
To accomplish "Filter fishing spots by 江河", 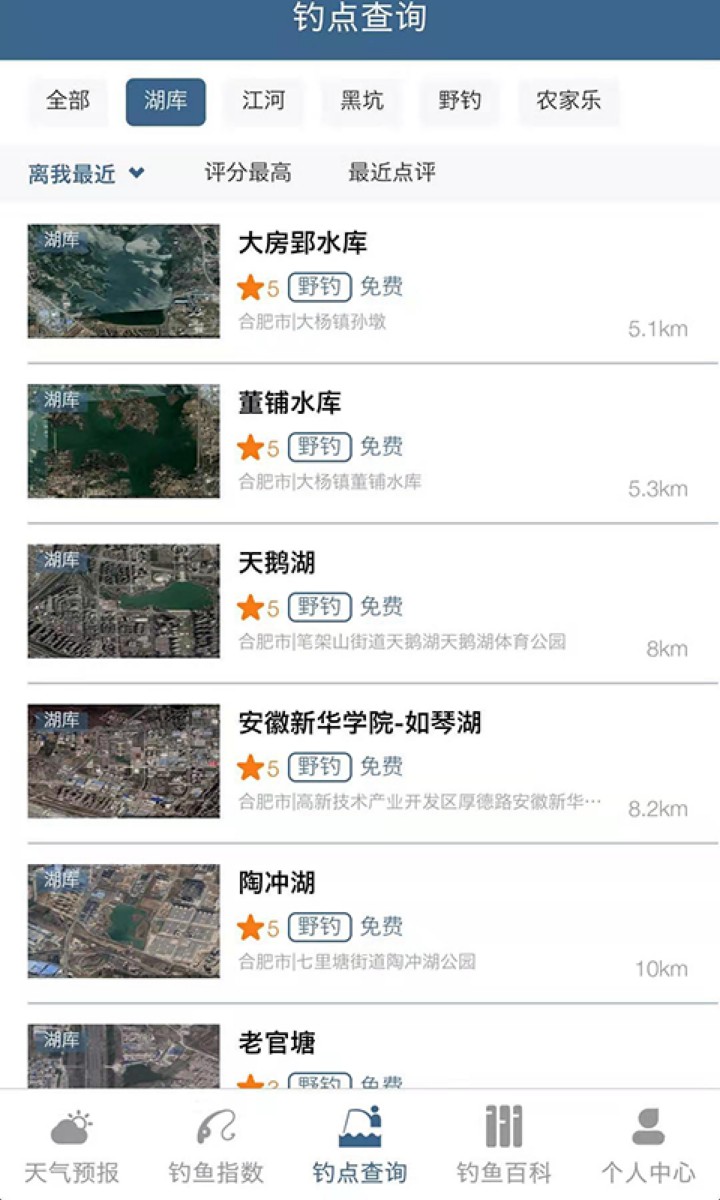I will 263,101.
